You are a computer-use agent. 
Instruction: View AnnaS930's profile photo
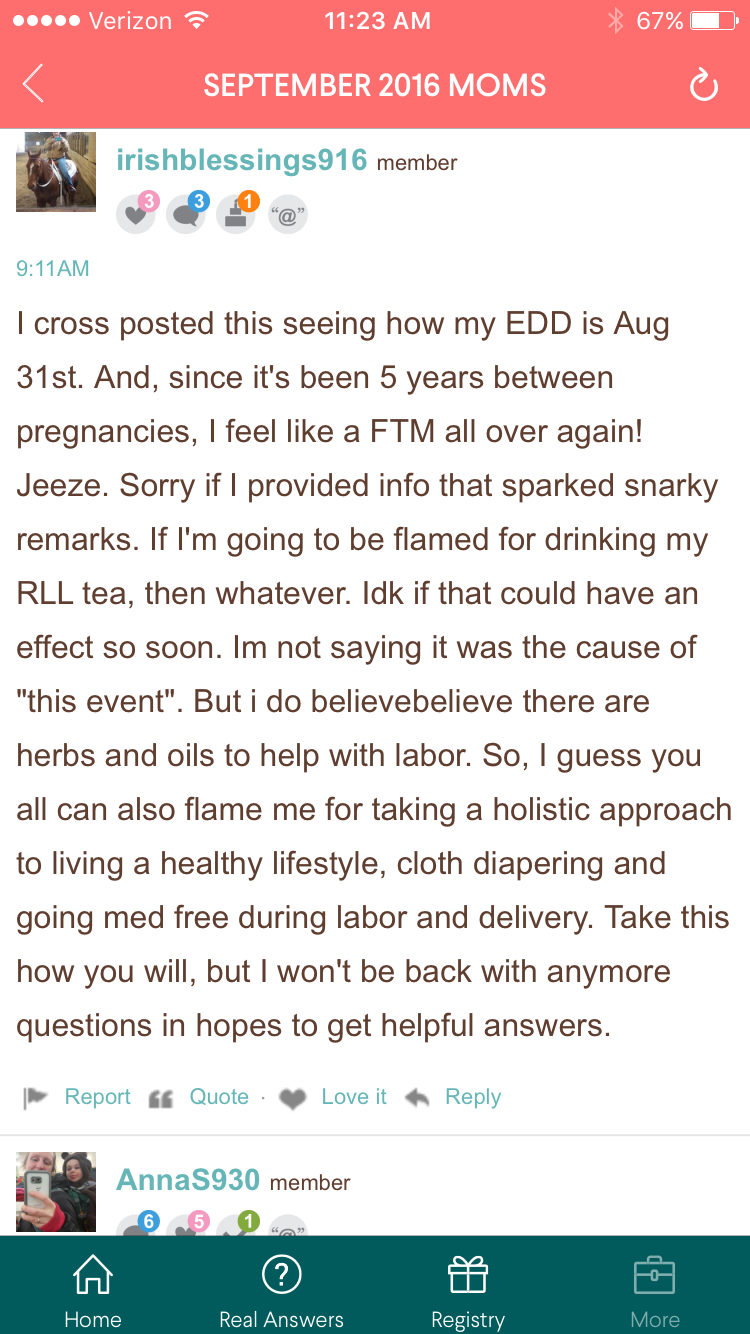56,1192
